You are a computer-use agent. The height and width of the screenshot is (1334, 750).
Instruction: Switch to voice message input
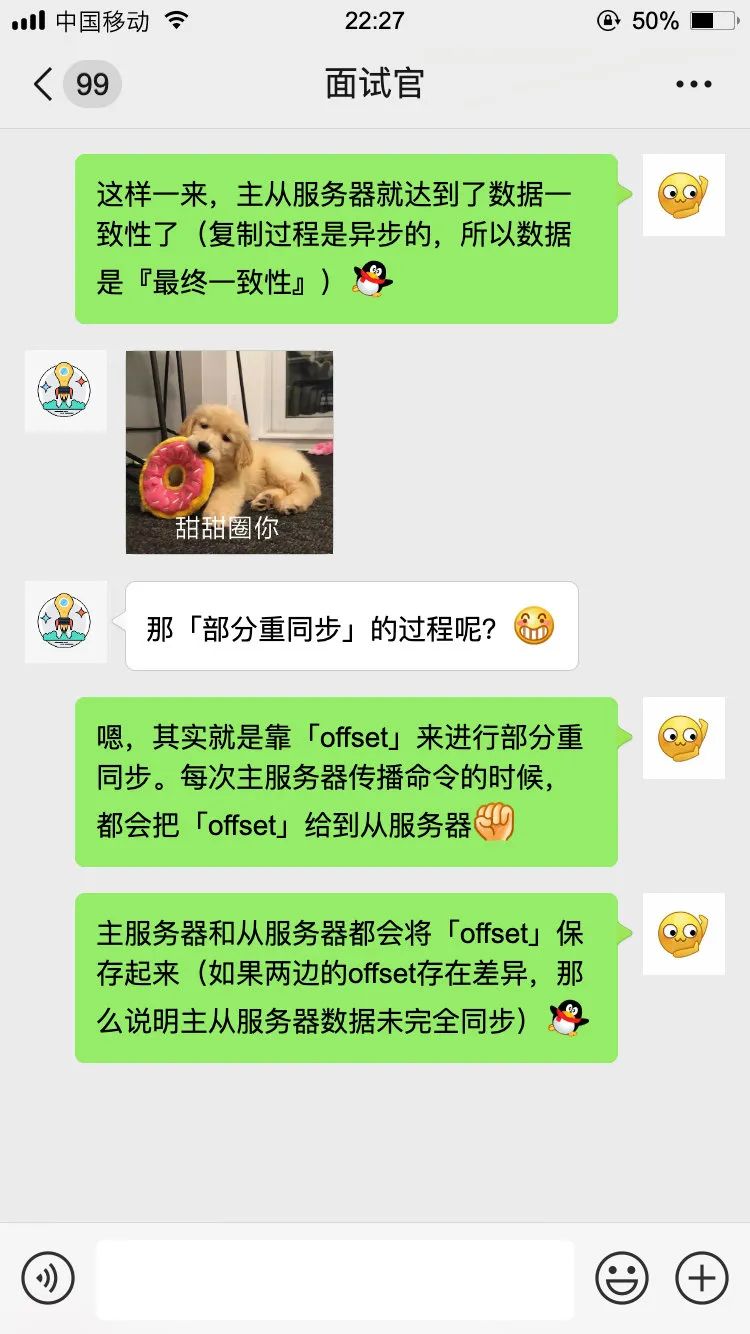[48, 1277]
